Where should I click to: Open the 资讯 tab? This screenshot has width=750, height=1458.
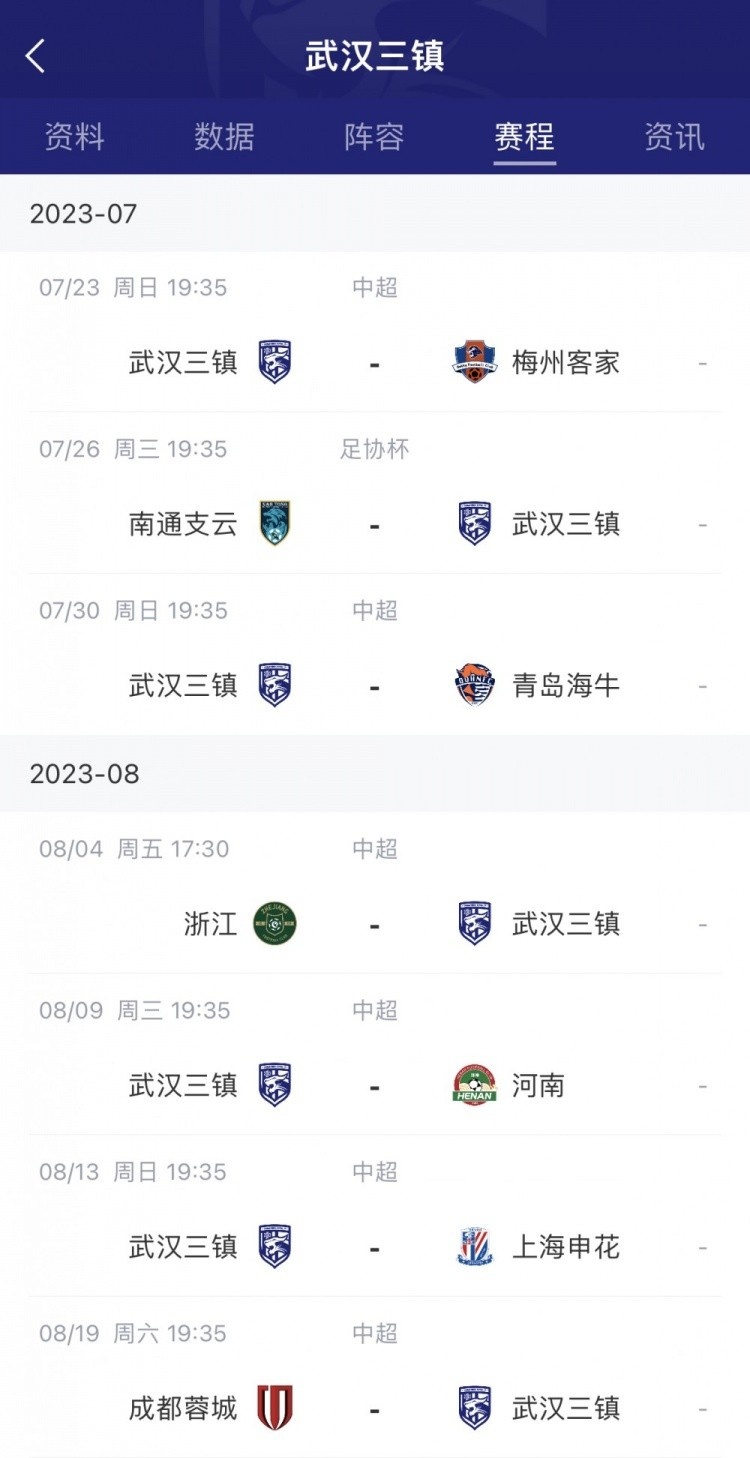pos(674,136)
